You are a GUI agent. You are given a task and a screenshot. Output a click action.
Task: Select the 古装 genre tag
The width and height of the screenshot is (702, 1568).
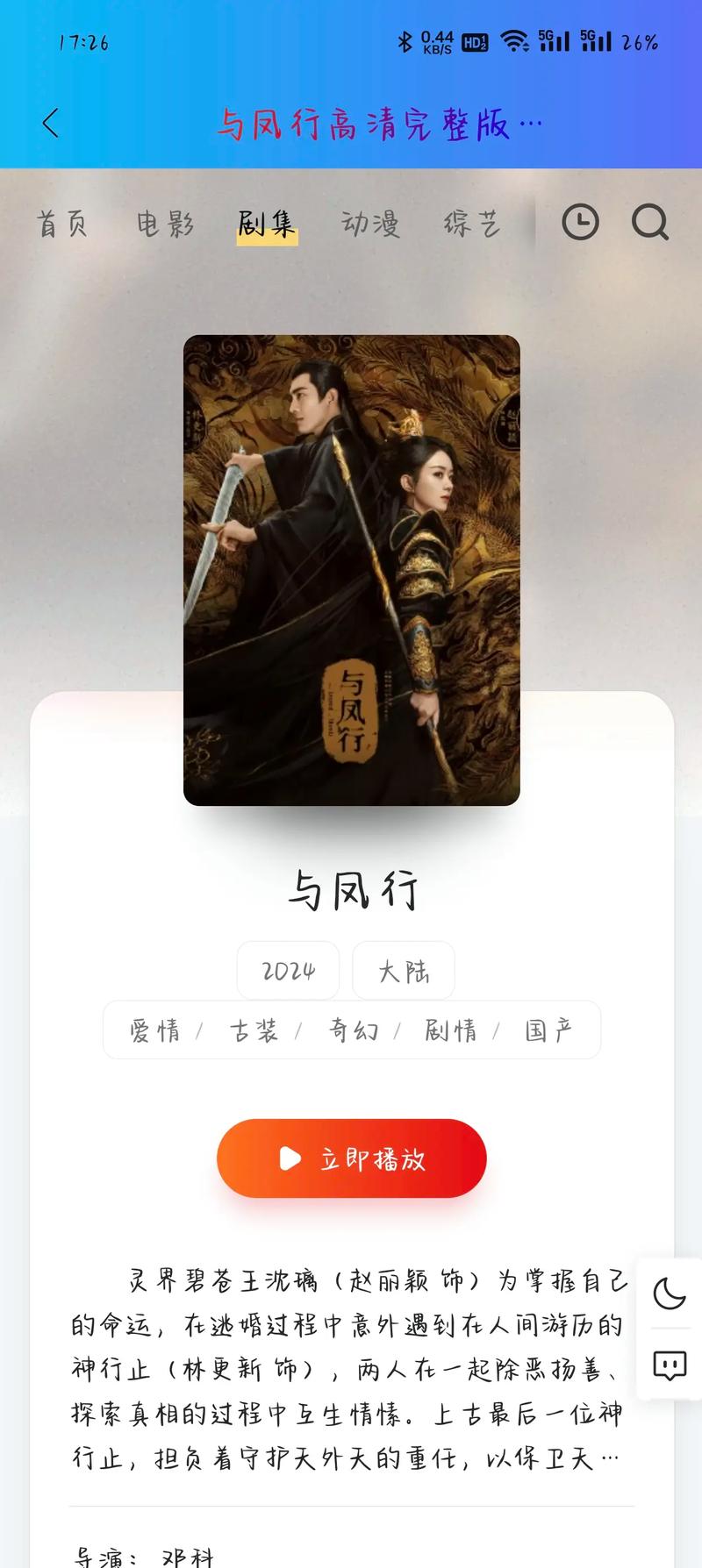(254, 1030)
